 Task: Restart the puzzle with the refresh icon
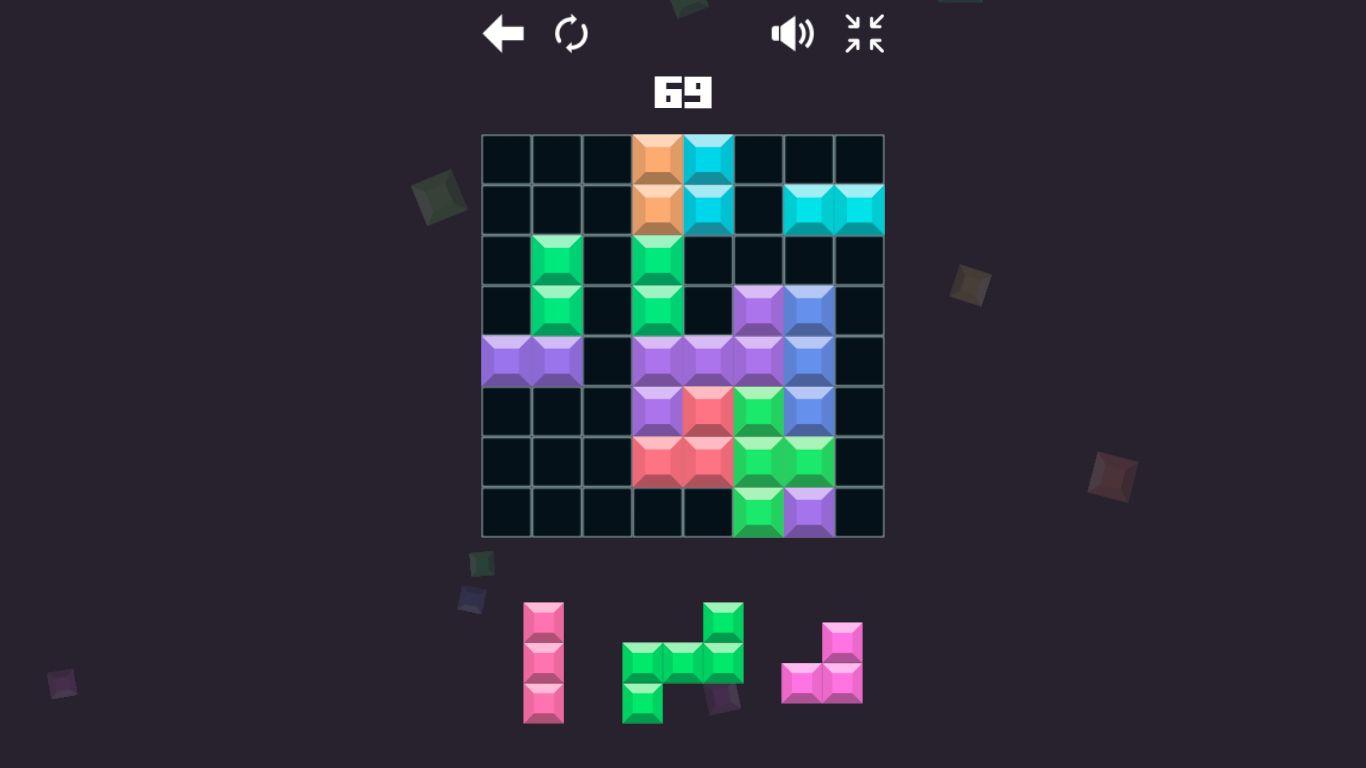[571, 34]
